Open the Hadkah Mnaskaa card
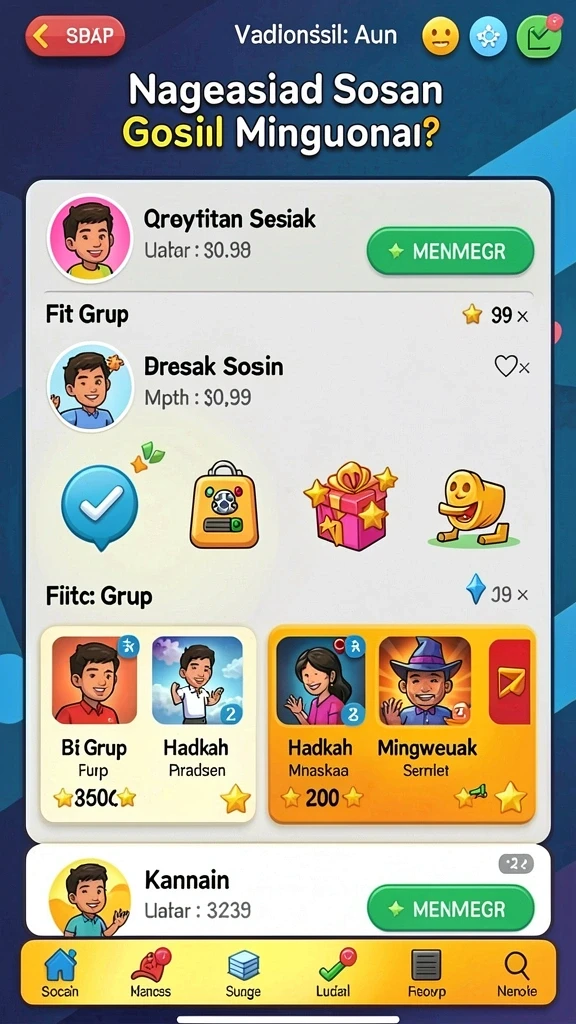 pyautogui.click(x=320, y=724)
